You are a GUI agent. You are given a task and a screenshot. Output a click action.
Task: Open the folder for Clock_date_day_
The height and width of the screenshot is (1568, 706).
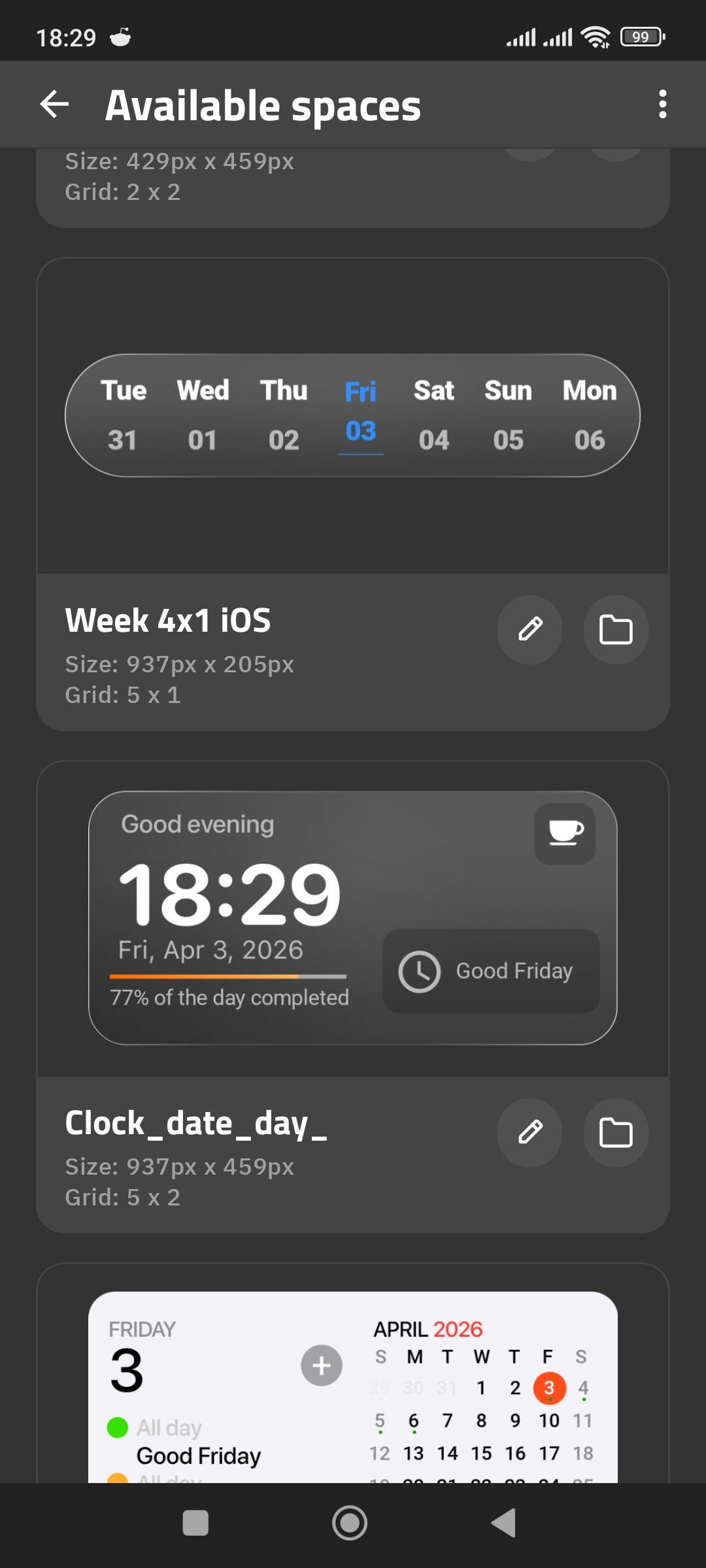[x=615, y=1132]
